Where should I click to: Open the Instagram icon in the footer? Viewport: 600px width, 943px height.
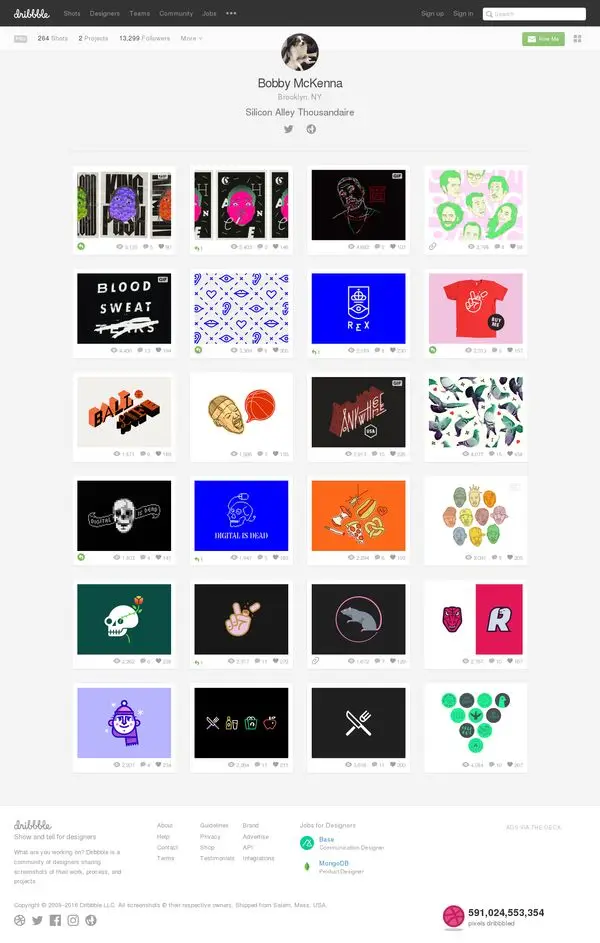[x=73, y=920]
